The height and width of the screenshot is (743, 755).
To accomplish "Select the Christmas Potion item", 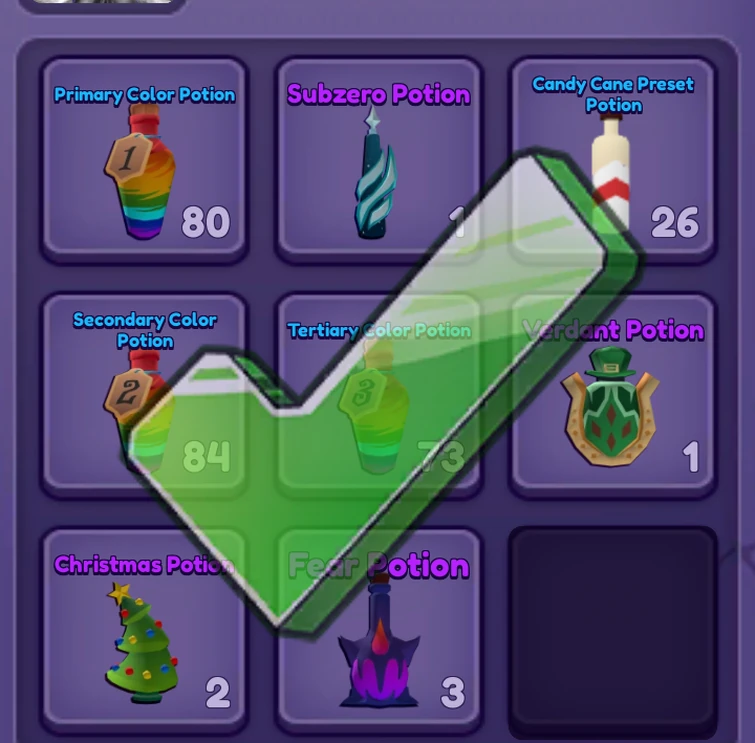I will click(x=144, y=630).
